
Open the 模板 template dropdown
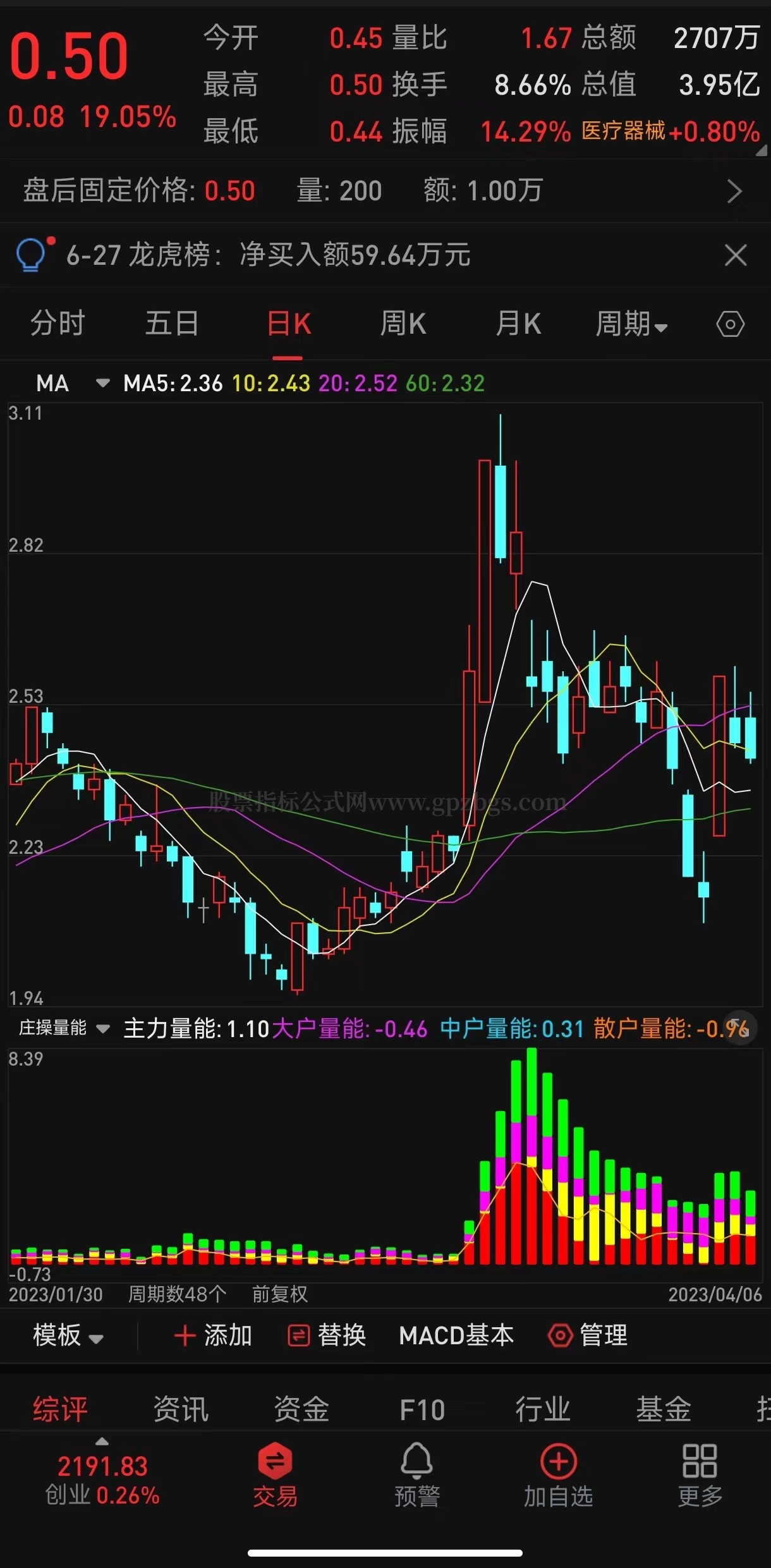point(68,1335)
